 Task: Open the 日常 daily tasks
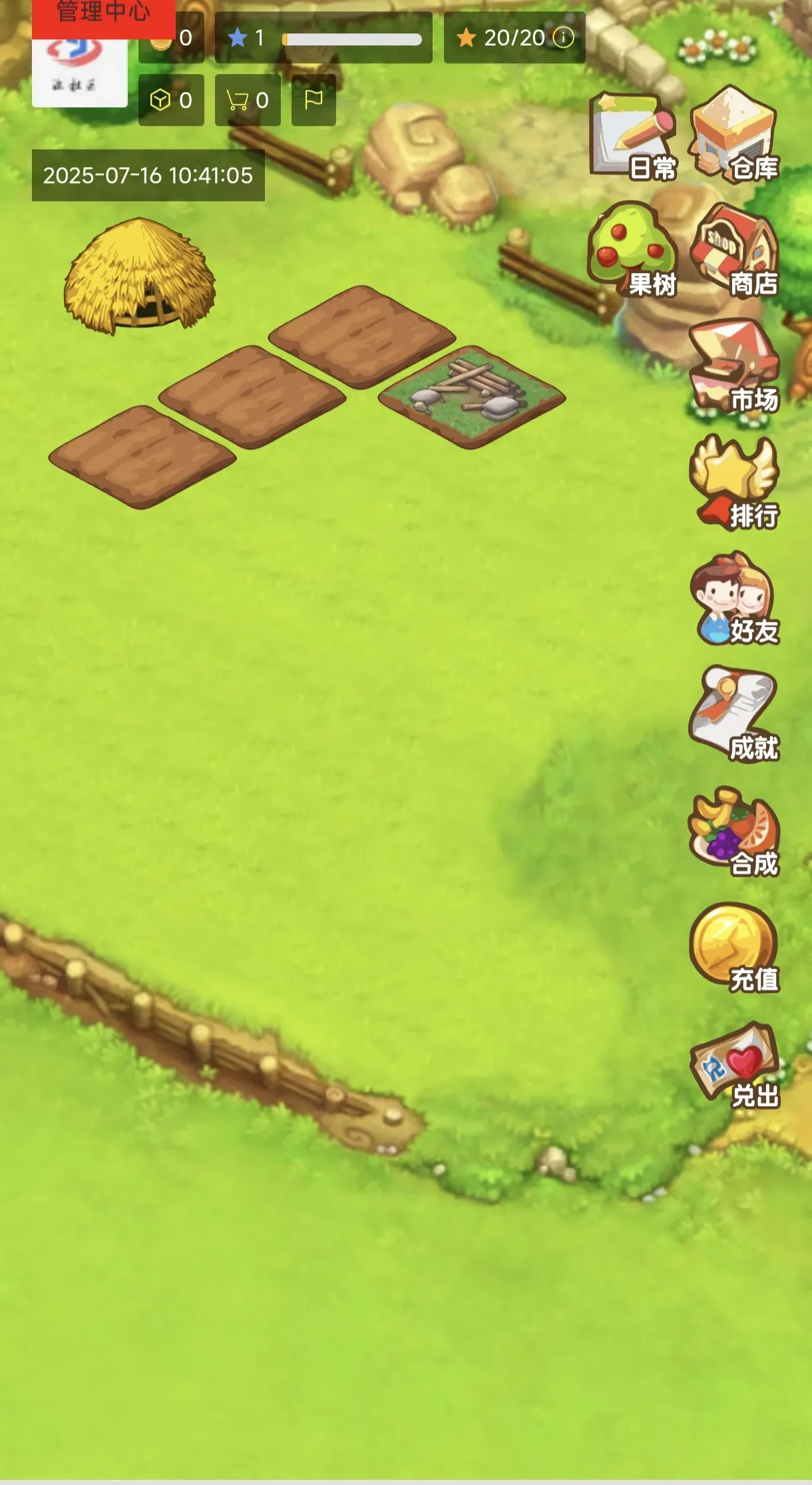click(x=633, y=138)
